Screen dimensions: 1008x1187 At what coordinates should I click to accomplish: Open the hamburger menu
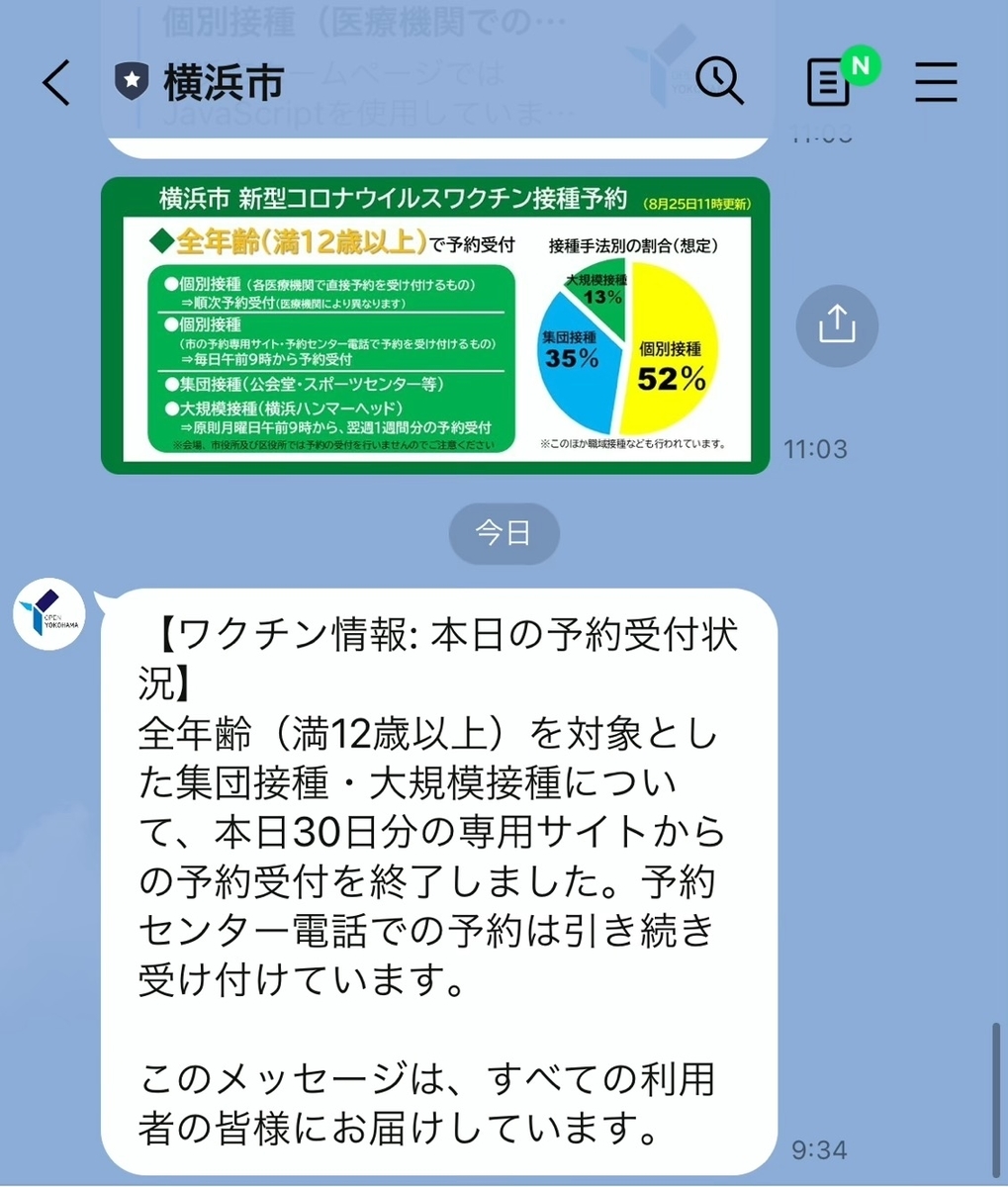click(935, 82)
